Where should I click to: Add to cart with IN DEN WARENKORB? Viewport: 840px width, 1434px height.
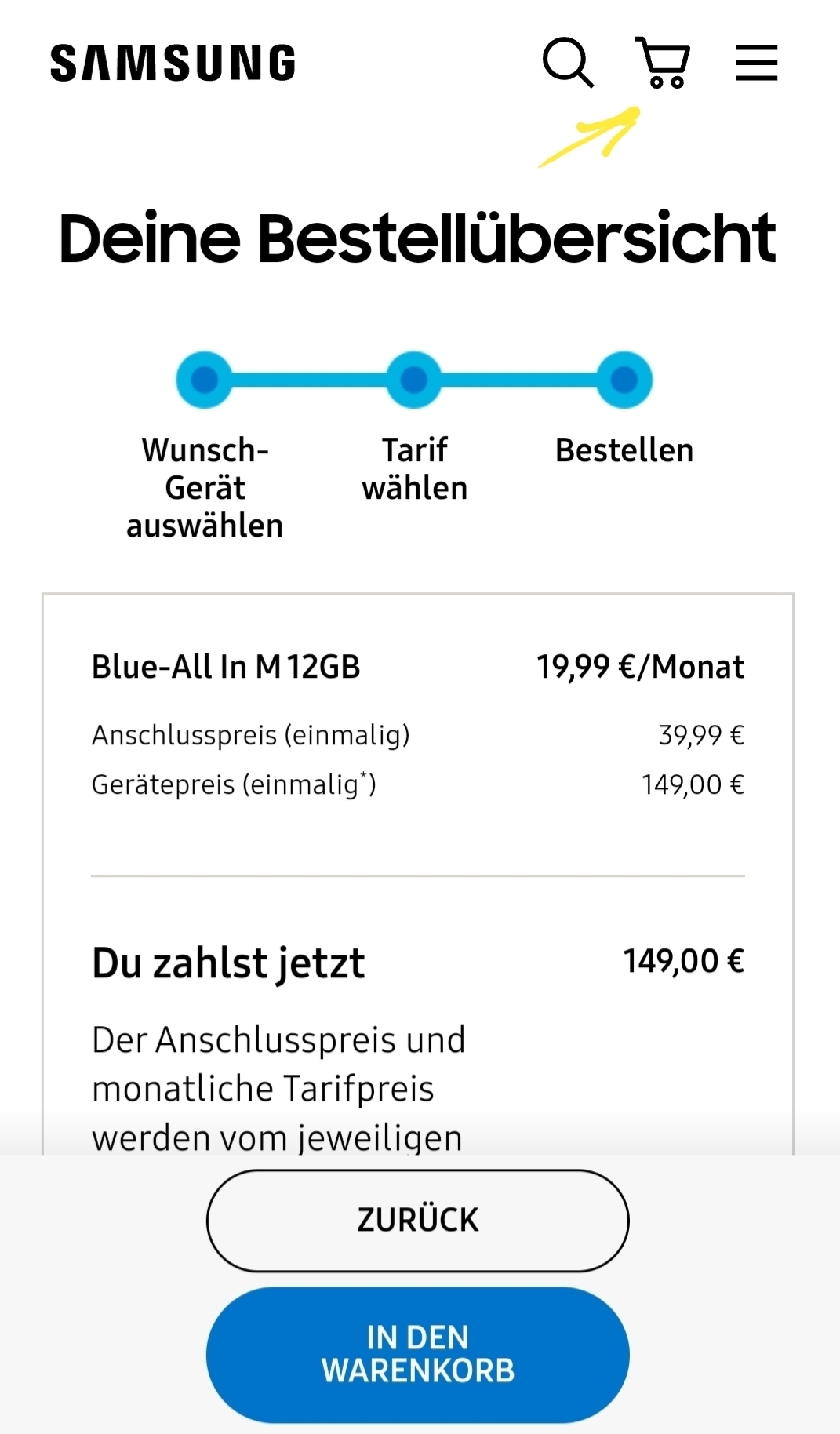click(418, 1354)
